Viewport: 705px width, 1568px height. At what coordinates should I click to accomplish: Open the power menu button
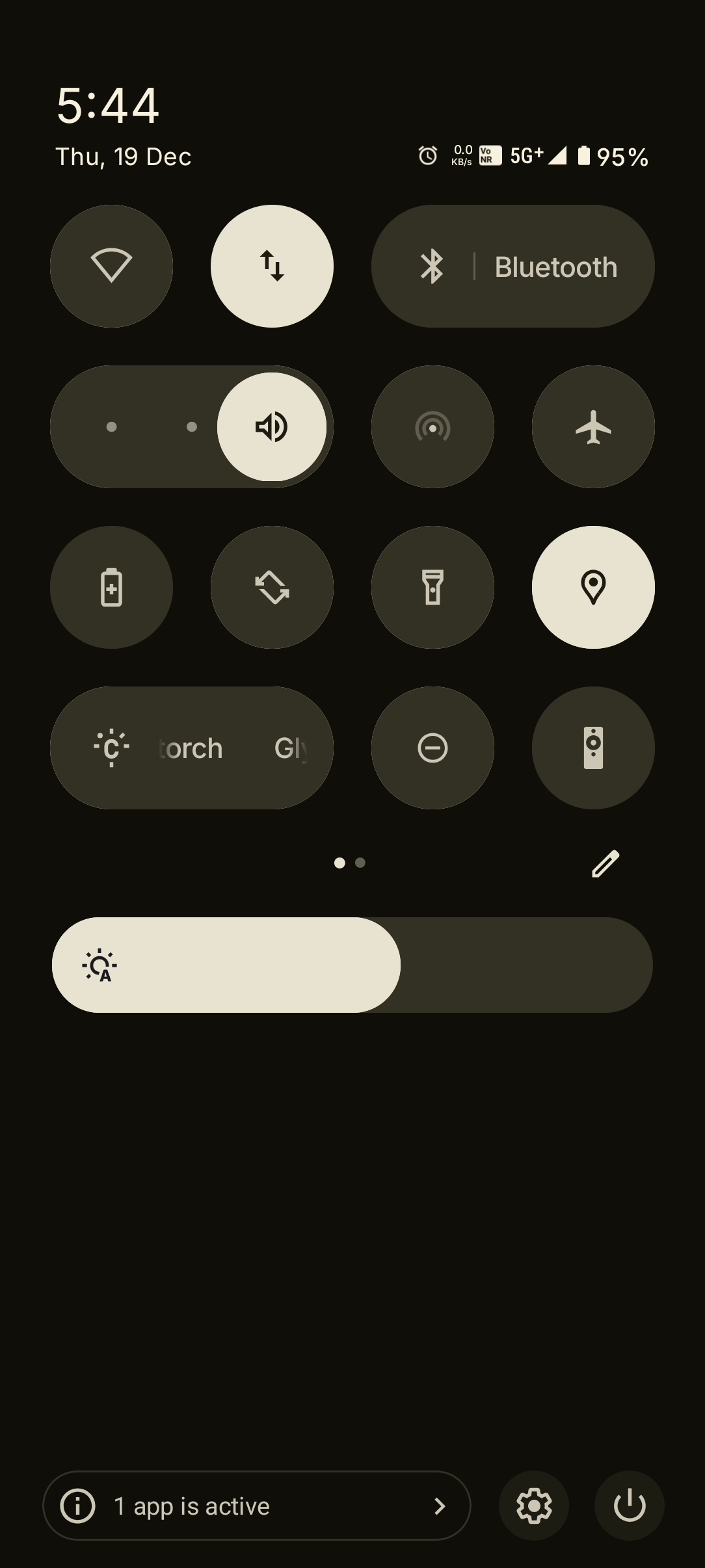click(x=630, y=1506)
